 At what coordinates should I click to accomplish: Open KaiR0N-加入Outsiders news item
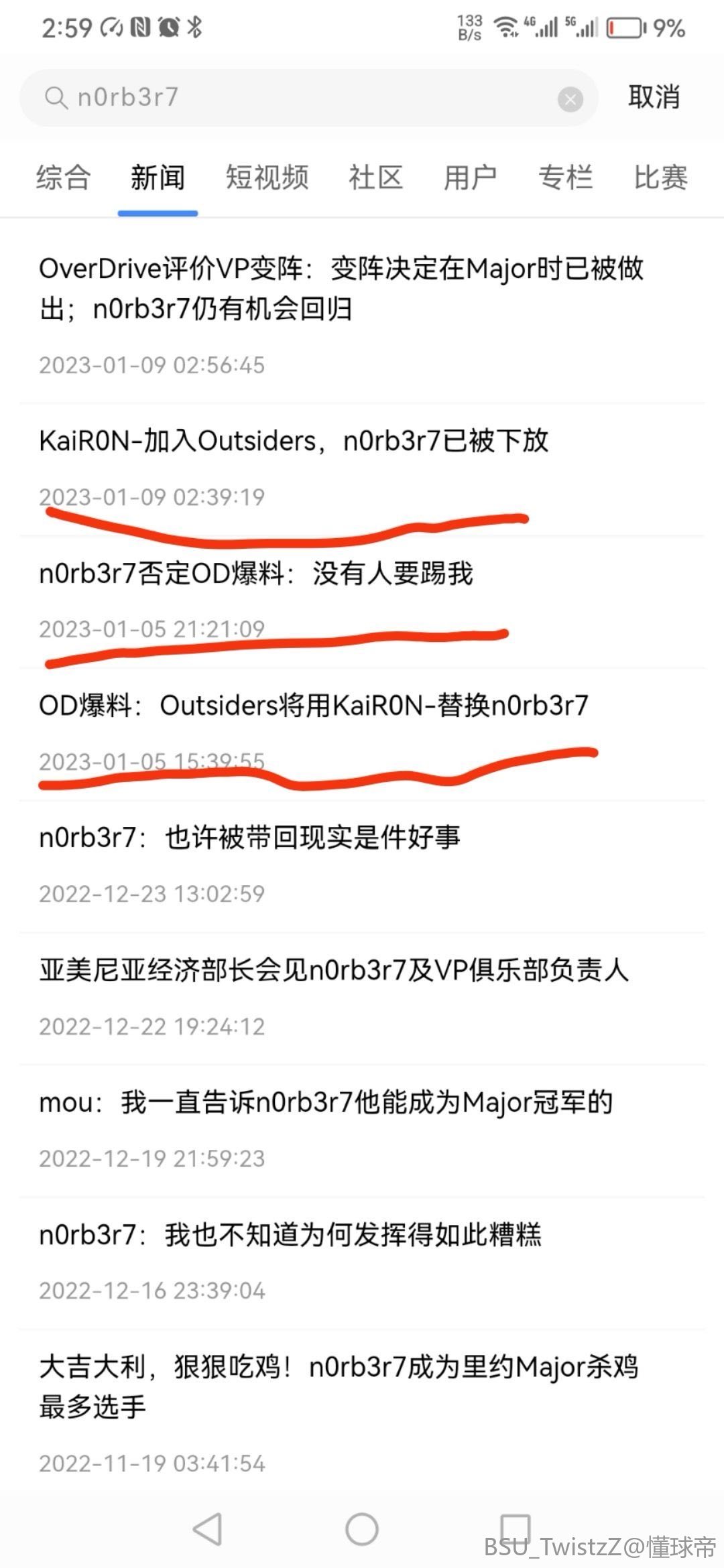click(294, 442)
